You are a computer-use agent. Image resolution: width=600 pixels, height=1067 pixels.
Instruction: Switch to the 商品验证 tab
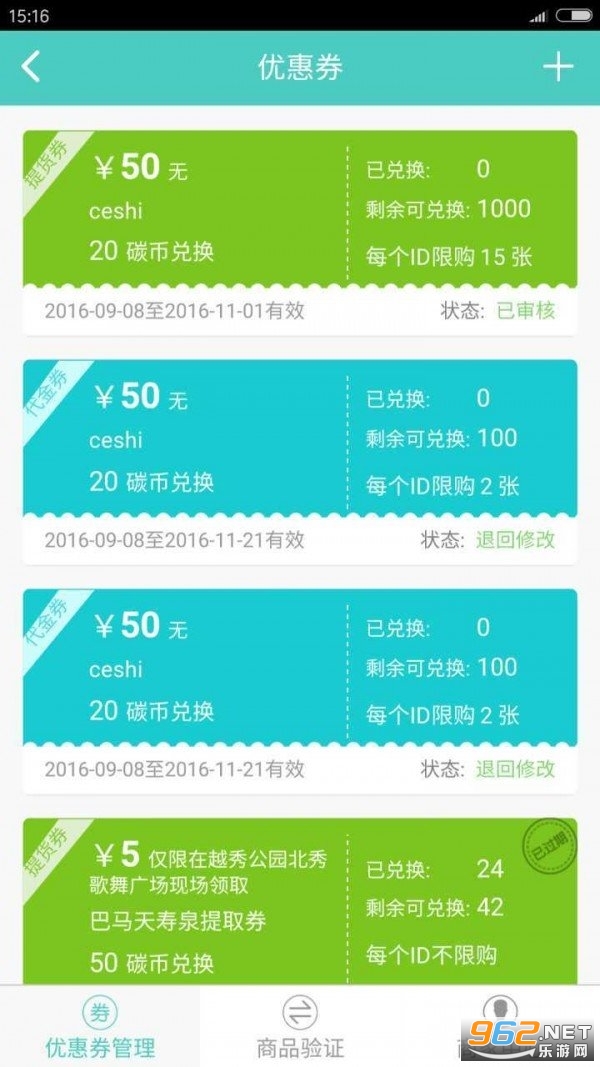300,1026
